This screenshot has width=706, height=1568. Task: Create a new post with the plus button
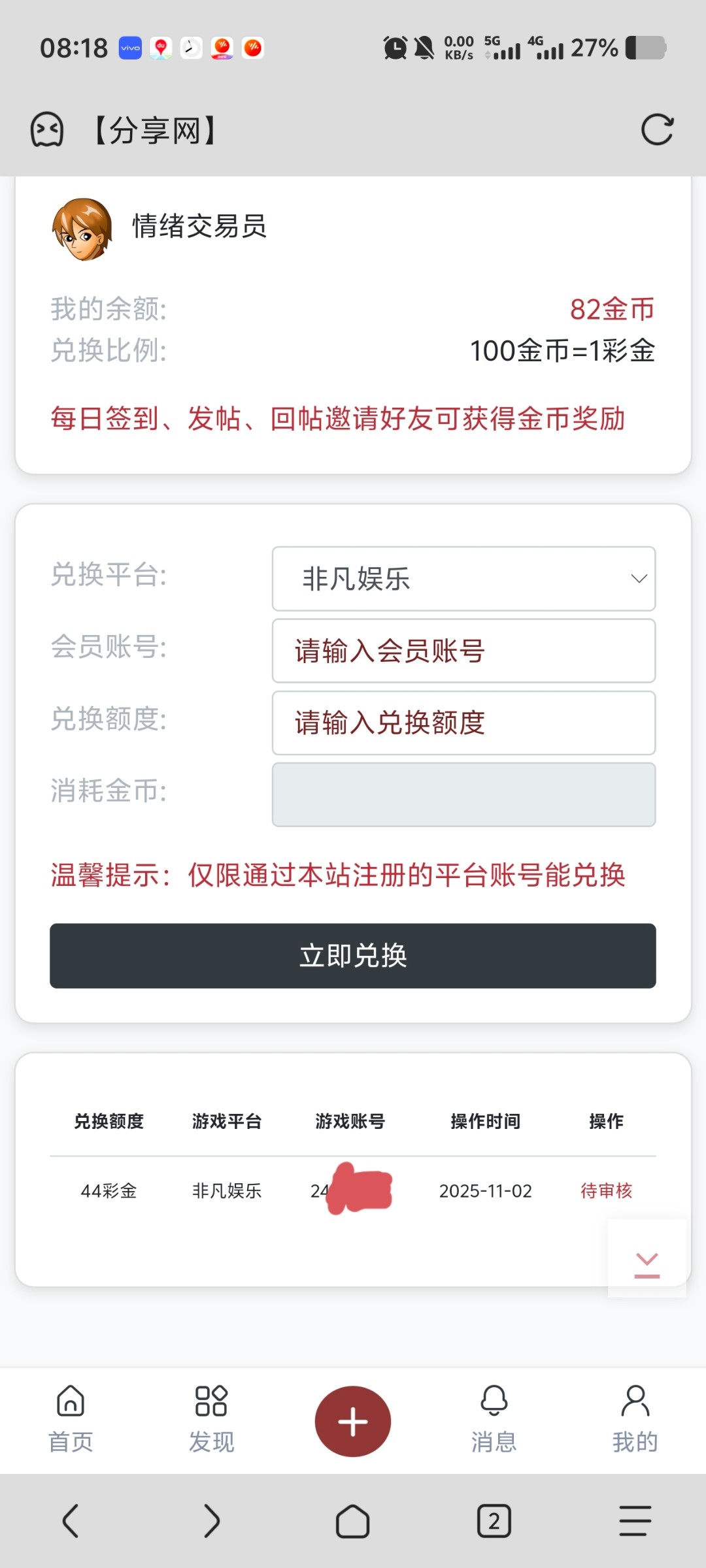[x=353, y=1421]
